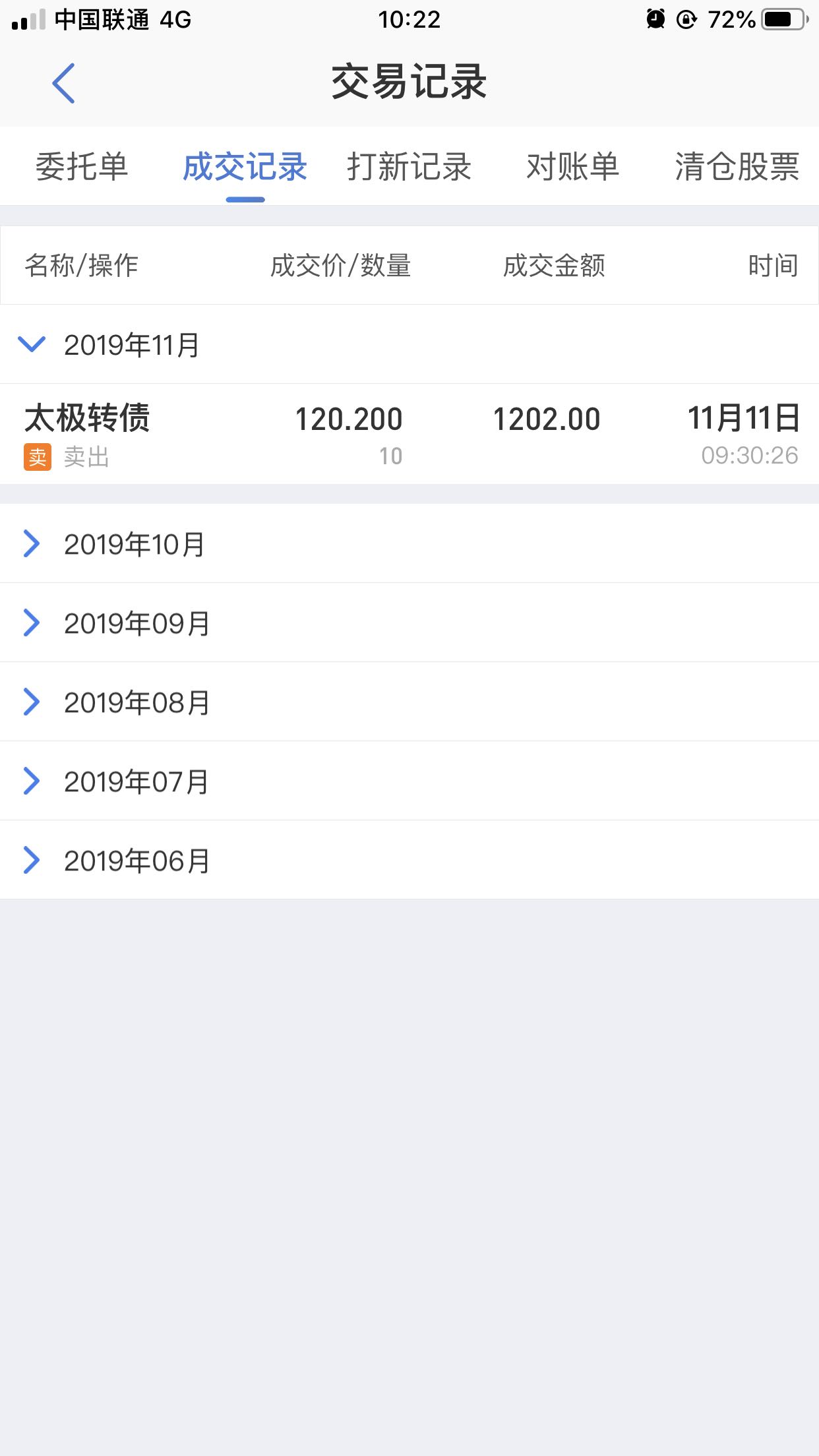Open the 清仓股票 tab
Screen dimensions: 819x1456
pyautogui.click(x=737, y=166)
